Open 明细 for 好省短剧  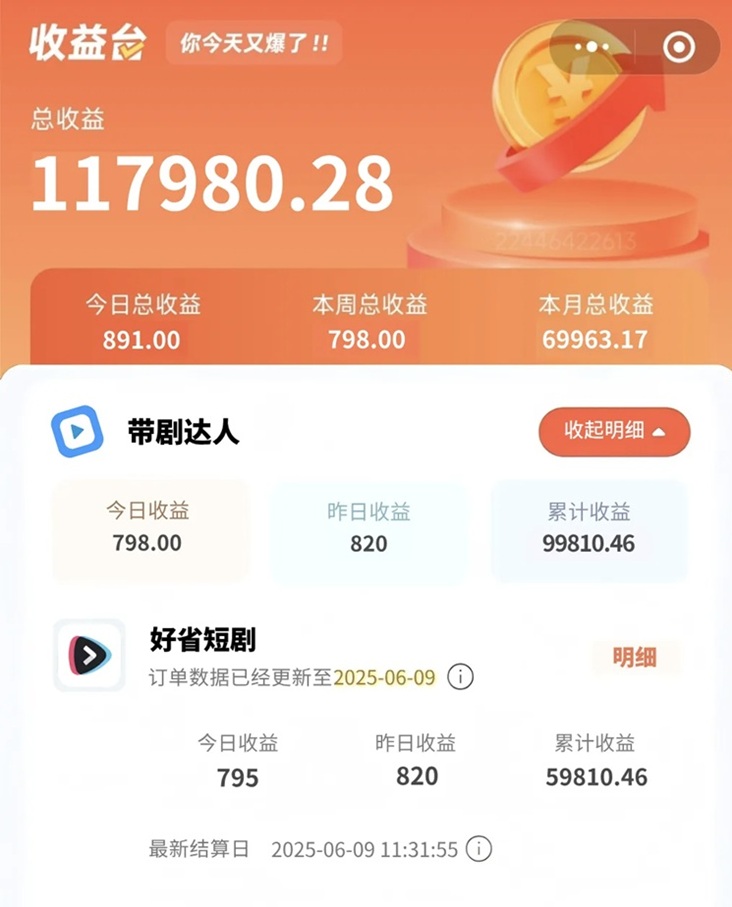pyautogui.click(x=634, y=657)
